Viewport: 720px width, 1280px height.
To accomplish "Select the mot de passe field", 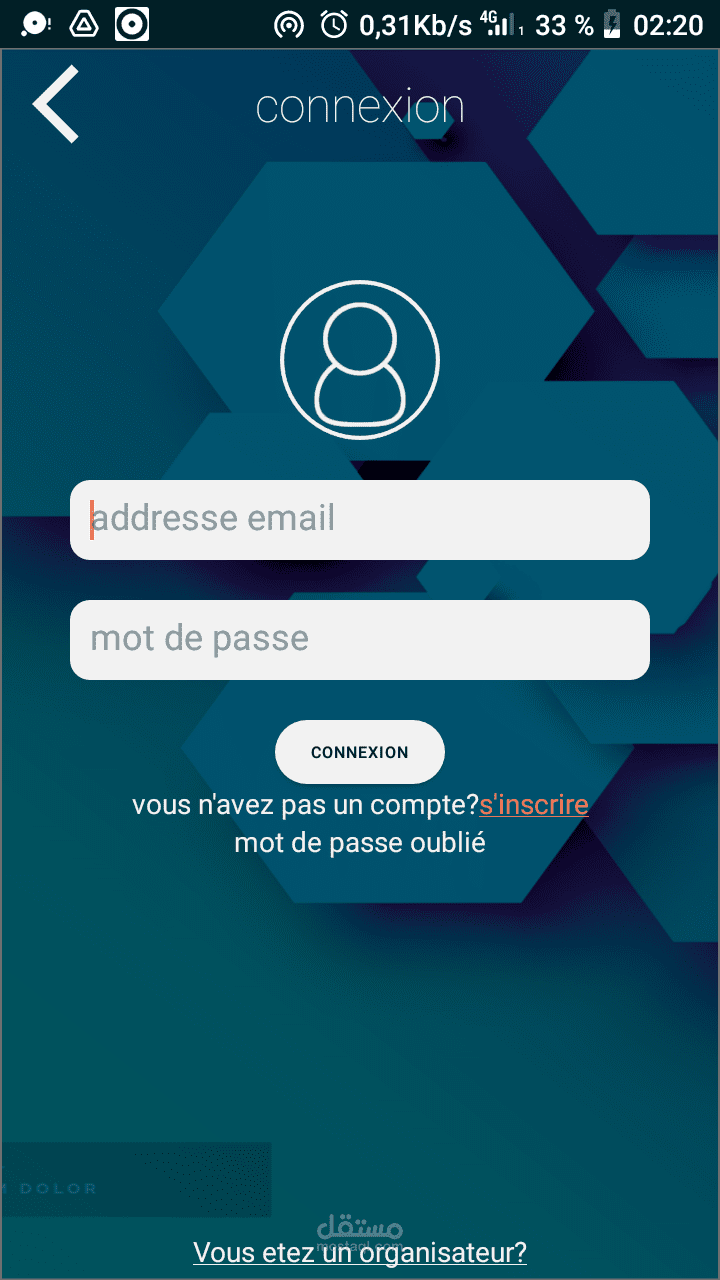I will (x=360, y=640).
